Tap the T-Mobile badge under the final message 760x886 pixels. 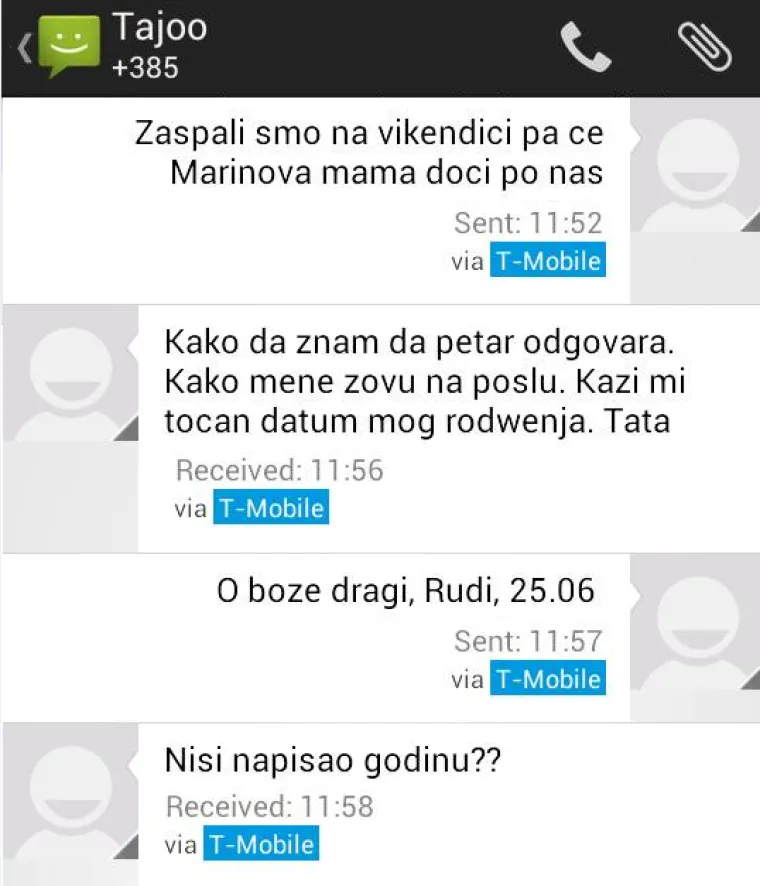[261, 844]
